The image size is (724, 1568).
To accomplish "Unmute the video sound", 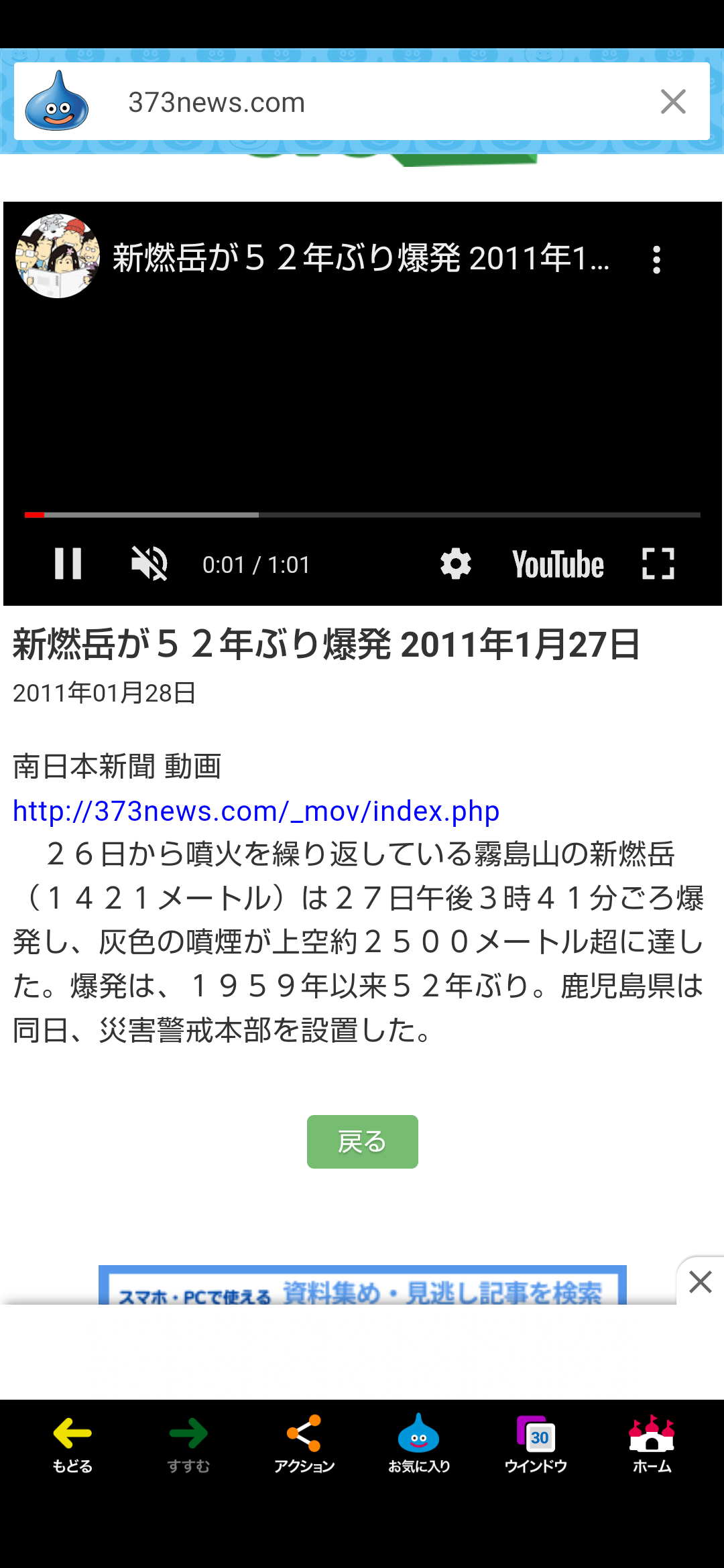I will [x=149, y=564].
